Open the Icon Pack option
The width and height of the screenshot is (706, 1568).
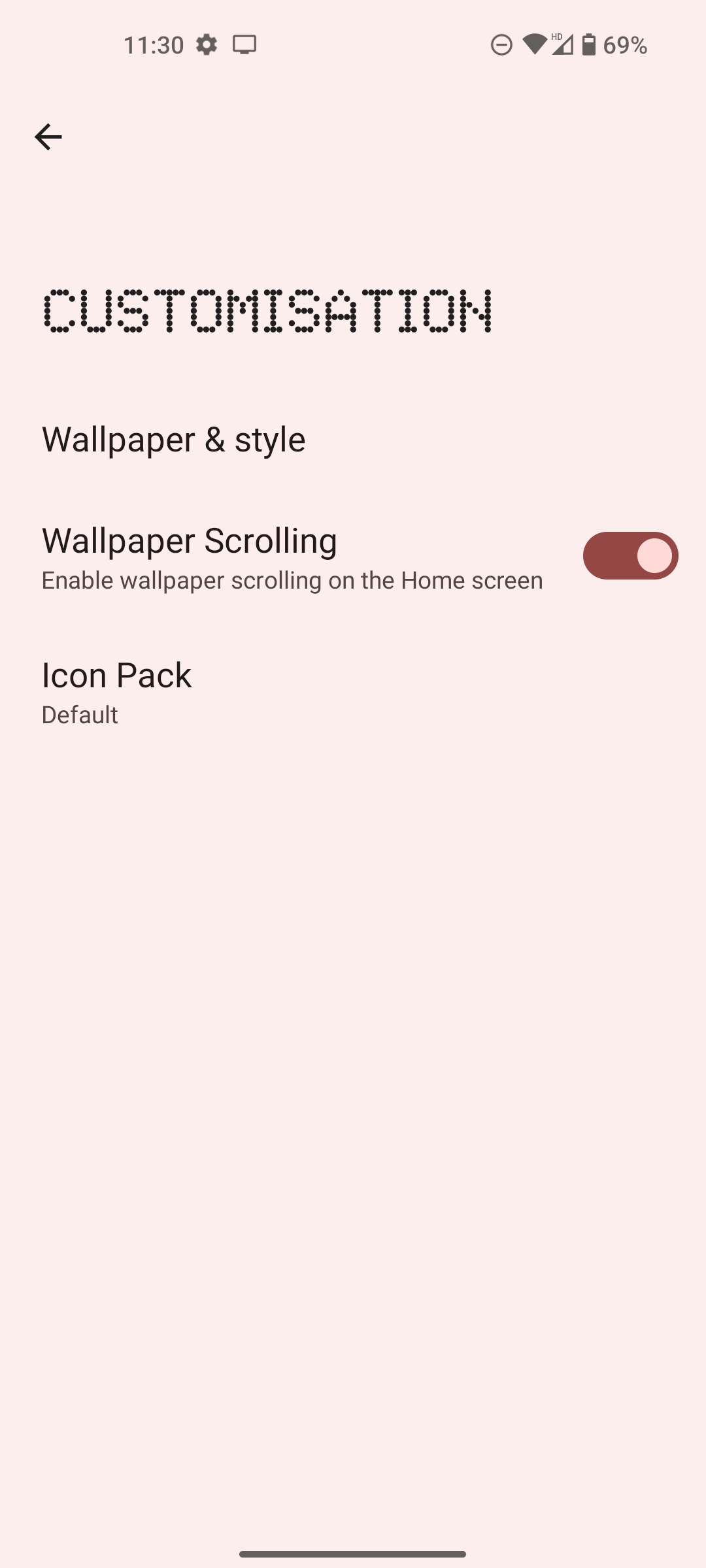click(x=116, y=691)
